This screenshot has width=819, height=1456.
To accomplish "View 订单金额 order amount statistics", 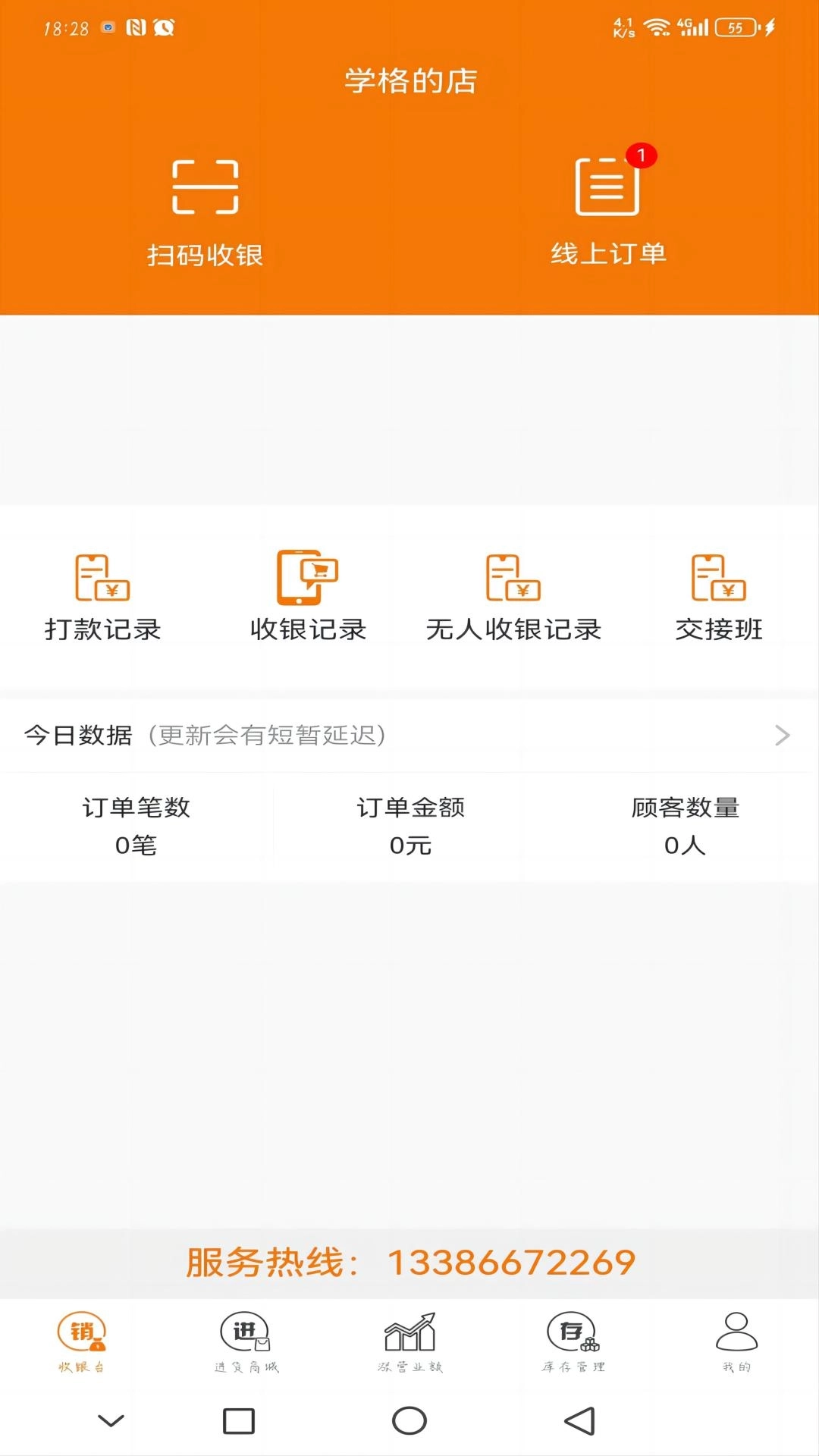I will [409, 828].
